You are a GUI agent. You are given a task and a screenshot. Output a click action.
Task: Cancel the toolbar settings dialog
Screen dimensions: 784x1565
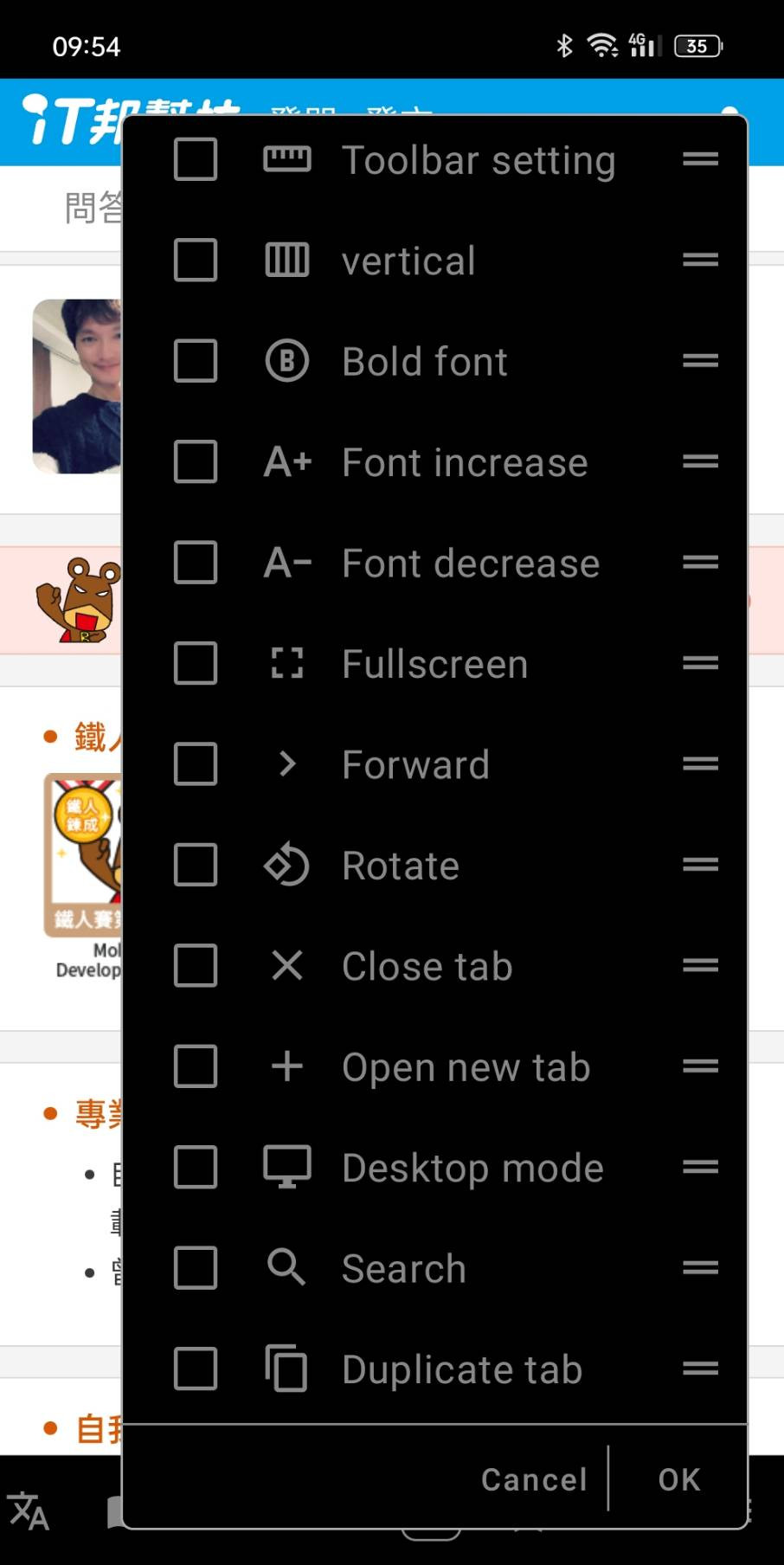[534, 1479]
